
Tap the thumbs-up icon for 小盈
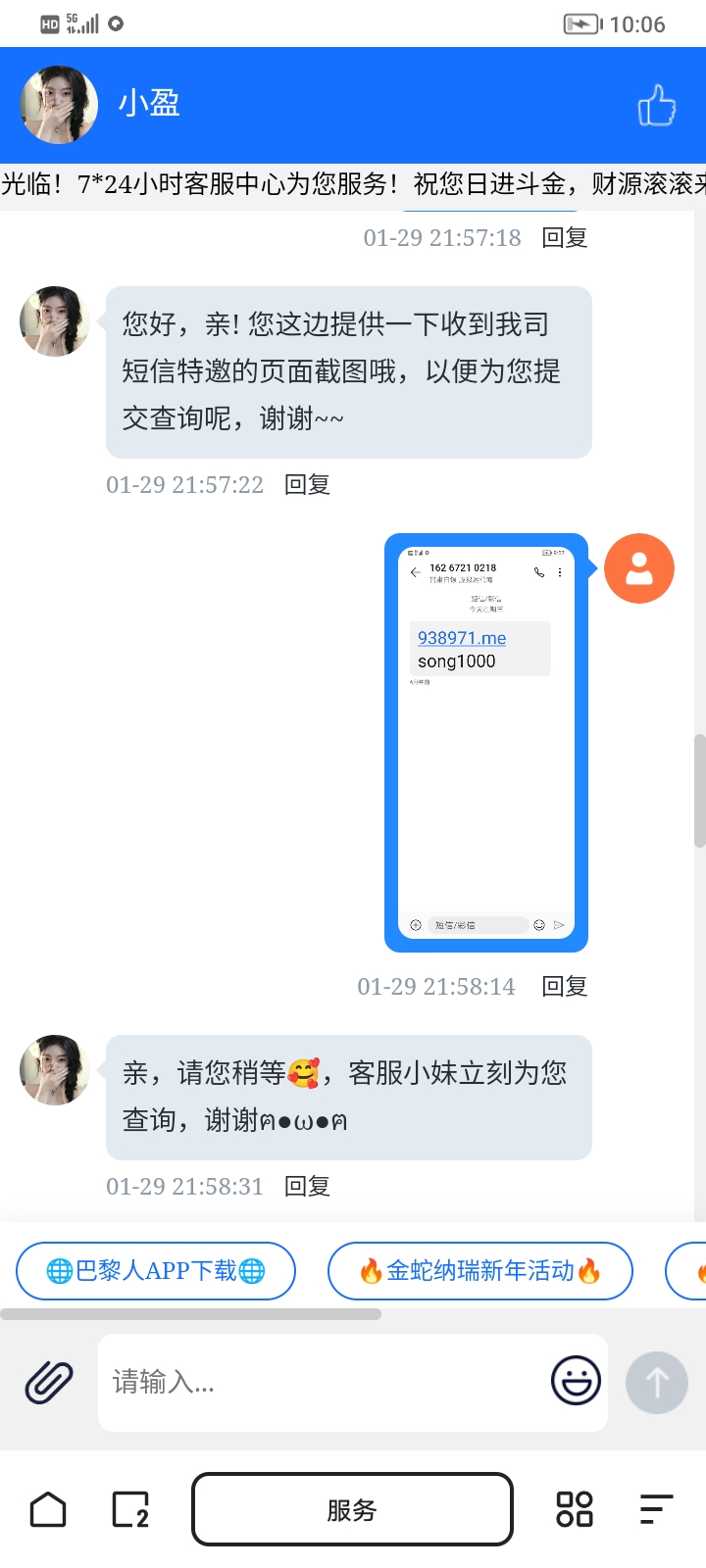point(657,105)
